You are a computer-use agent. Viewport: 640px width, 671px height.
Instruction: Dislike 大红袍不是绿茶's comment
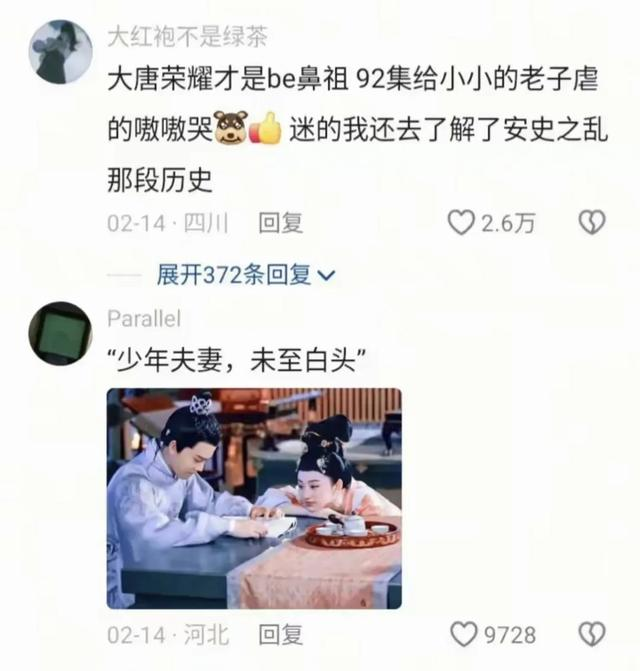[x=593, y=223]
